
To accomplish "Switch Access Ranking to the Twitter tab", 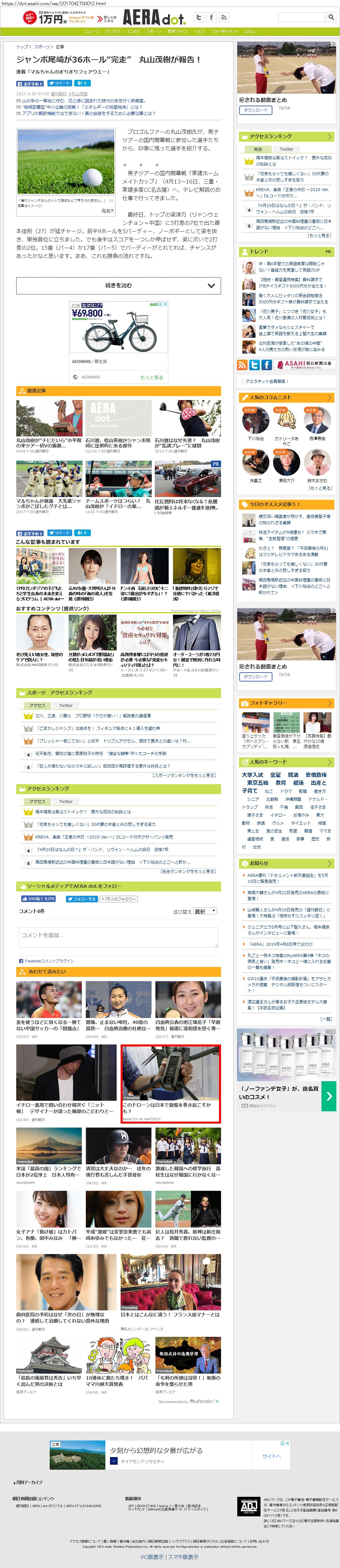I will tap(286, 149).
